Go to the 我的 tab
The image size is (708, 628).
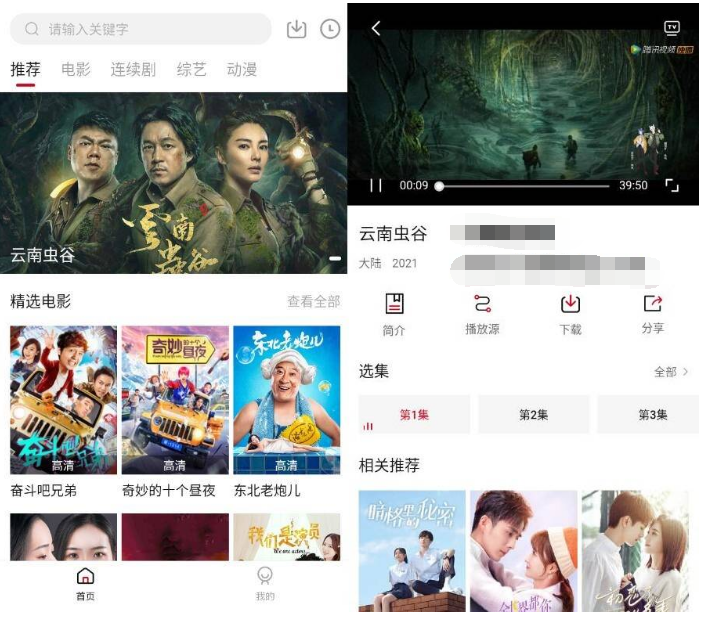click(264, 583)
